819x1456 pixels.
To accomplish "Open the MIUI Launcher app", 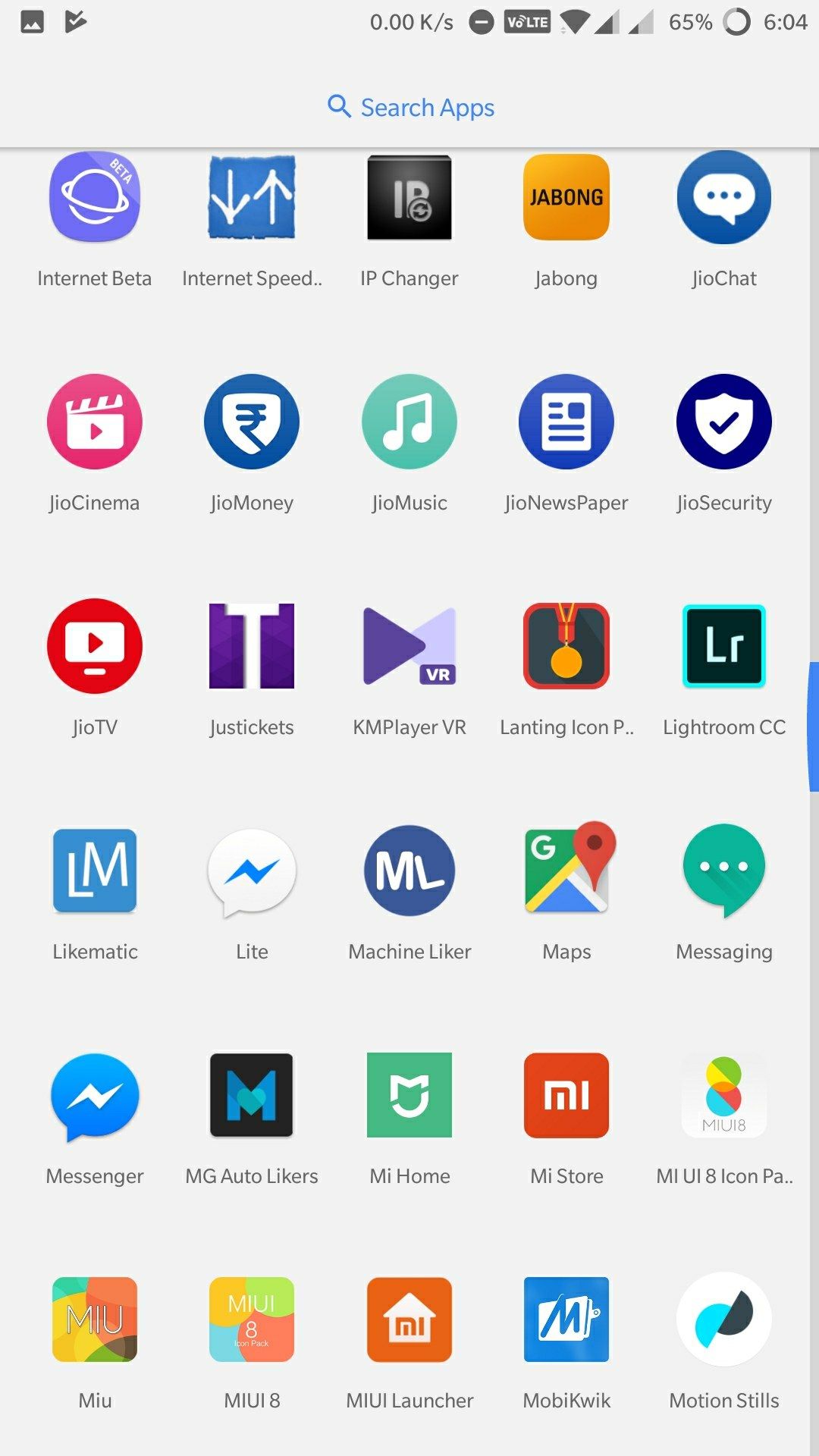I will coord(409,1317).
